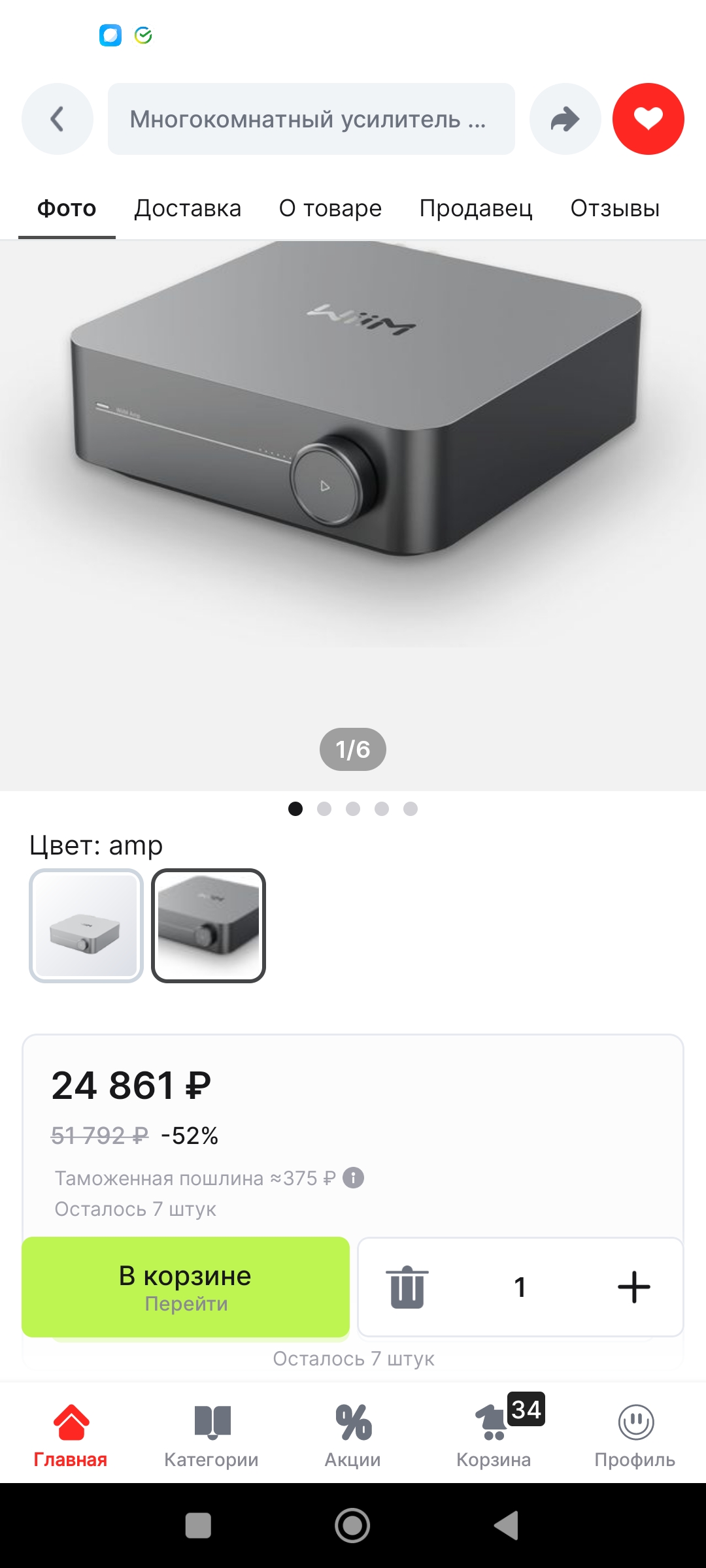
Task: Go back using the top-left arrow
Action: tap(58, 119)
